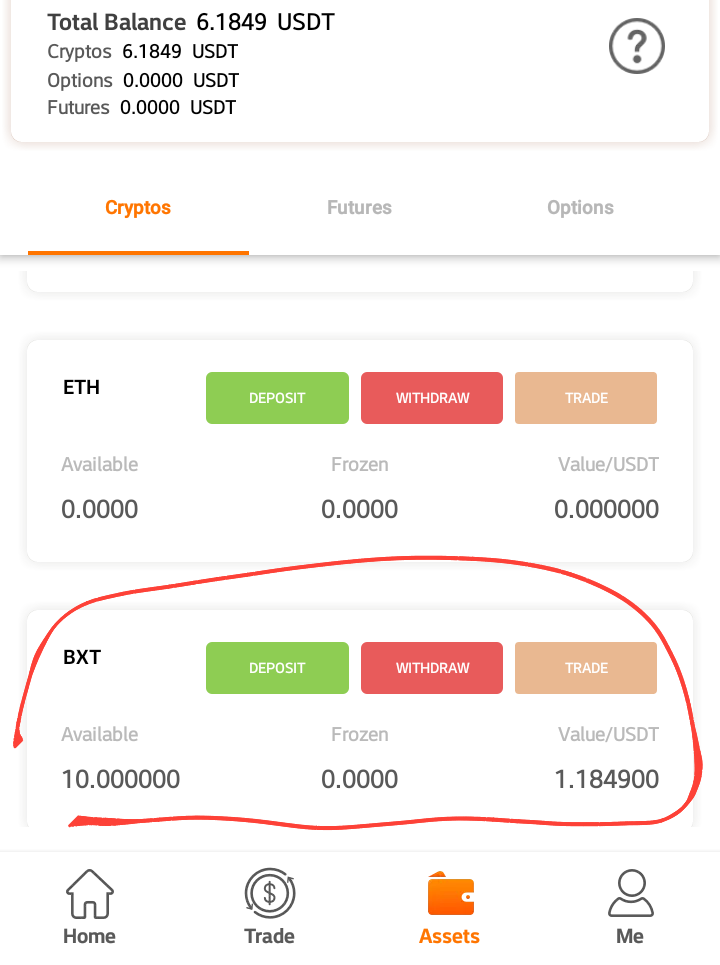Open the Assets bottom navigation item
The width and height of the screenshot is (720, 965).
point(449,908)
